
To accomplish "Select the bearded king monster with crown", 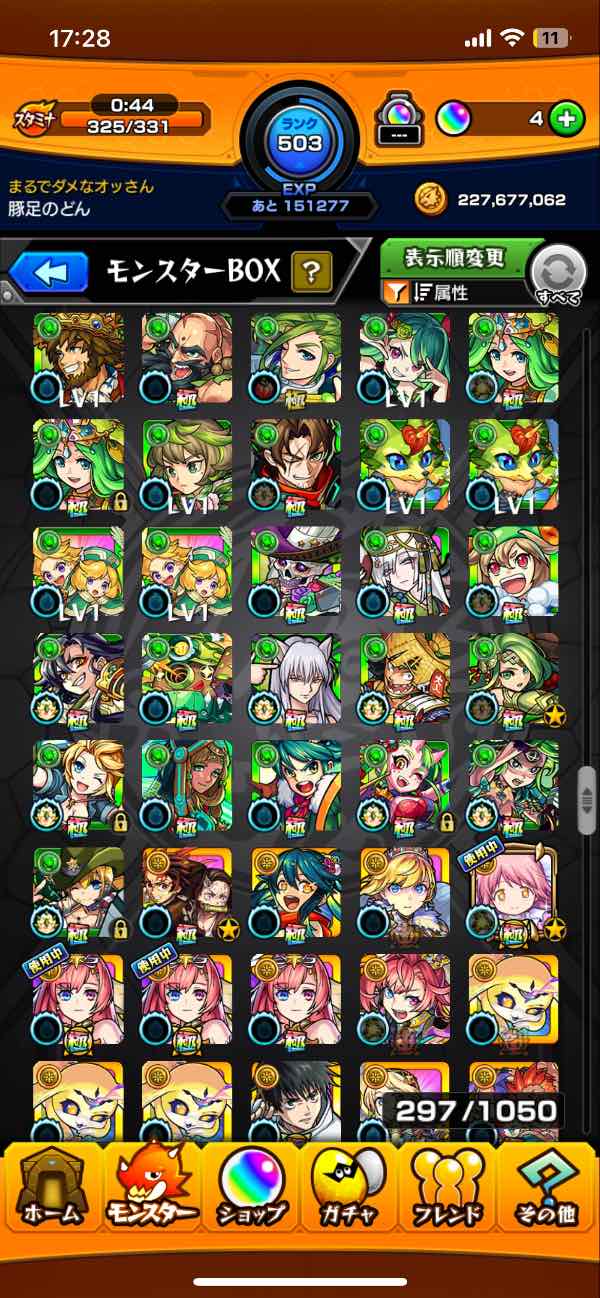I will coord(78,357).
